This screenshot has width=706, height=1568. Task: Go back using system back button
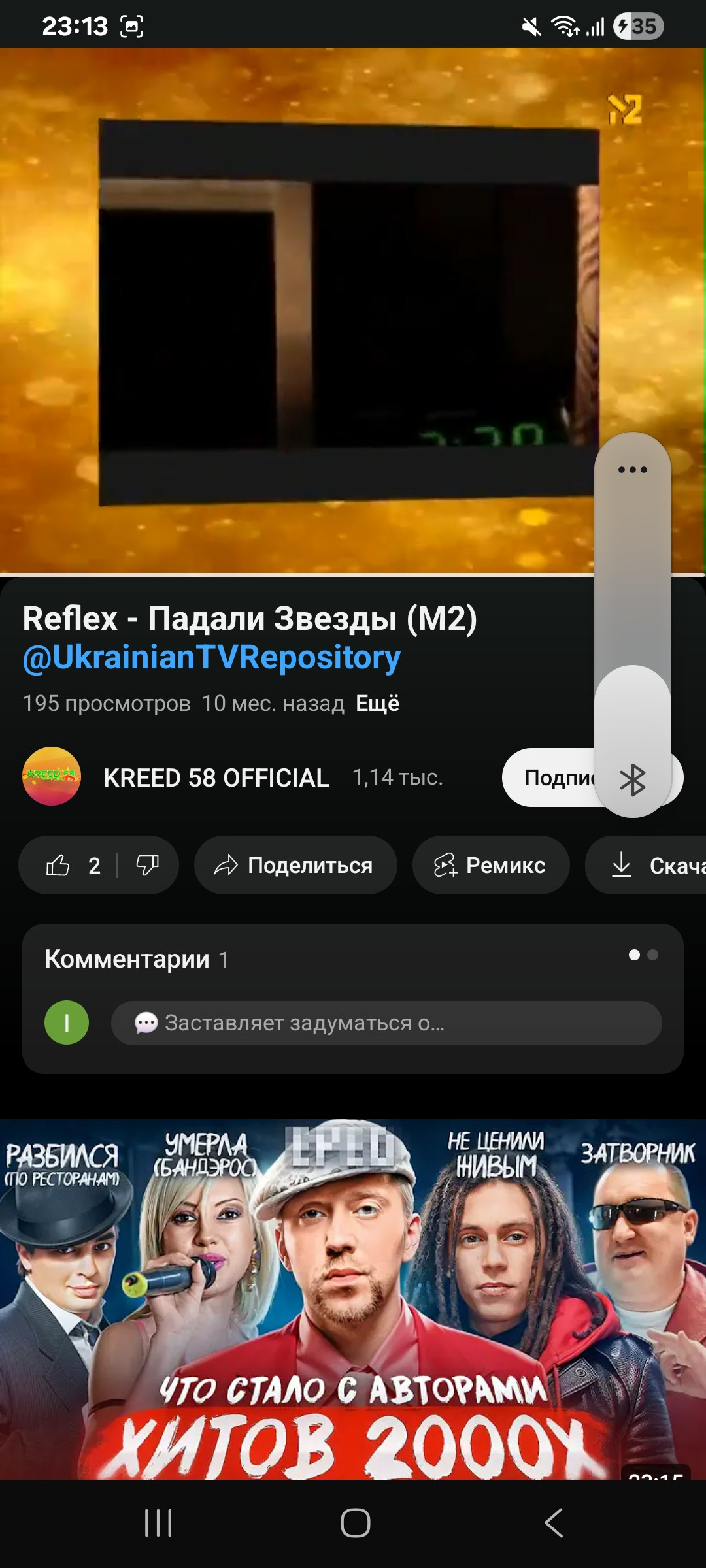[553, 1523]
